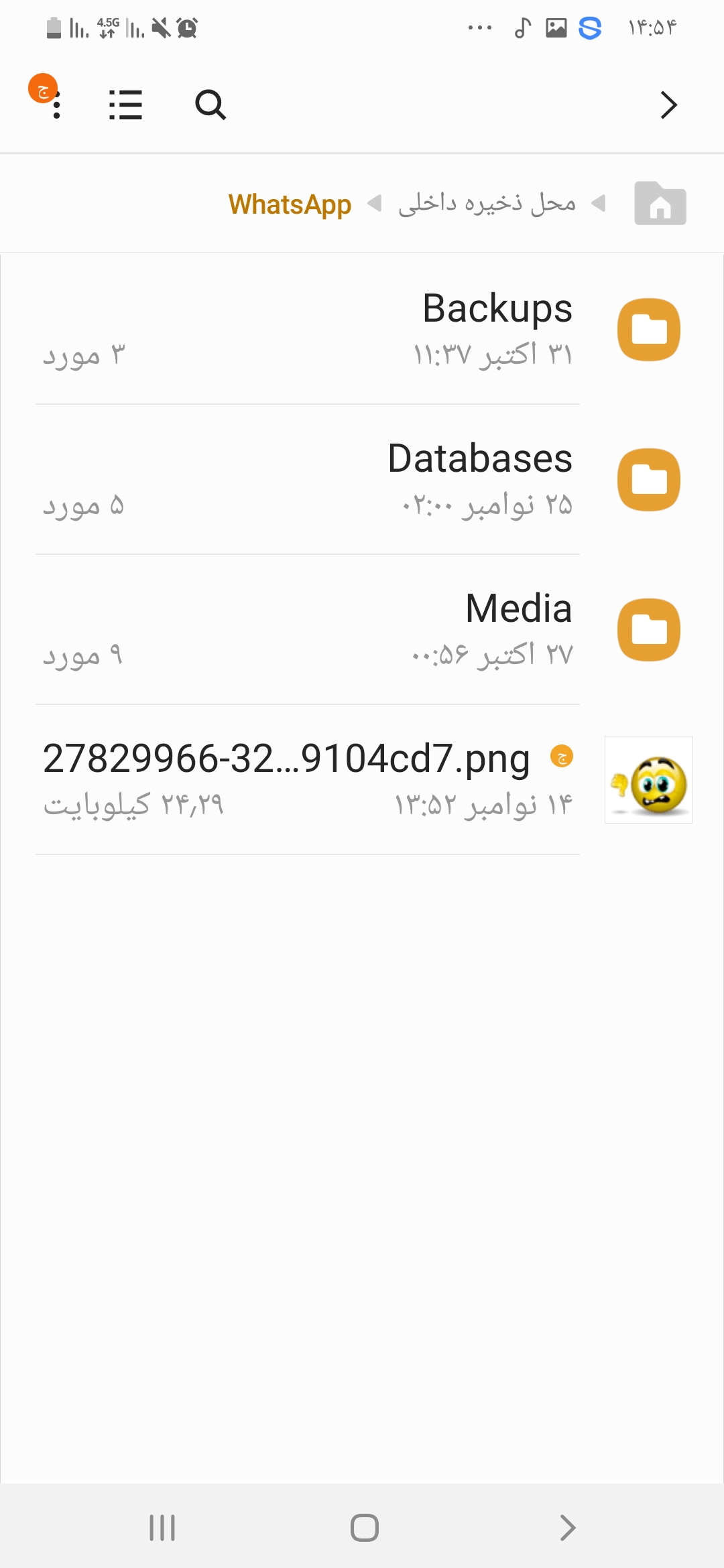Show recent apps from the navigation bar

162,1528
